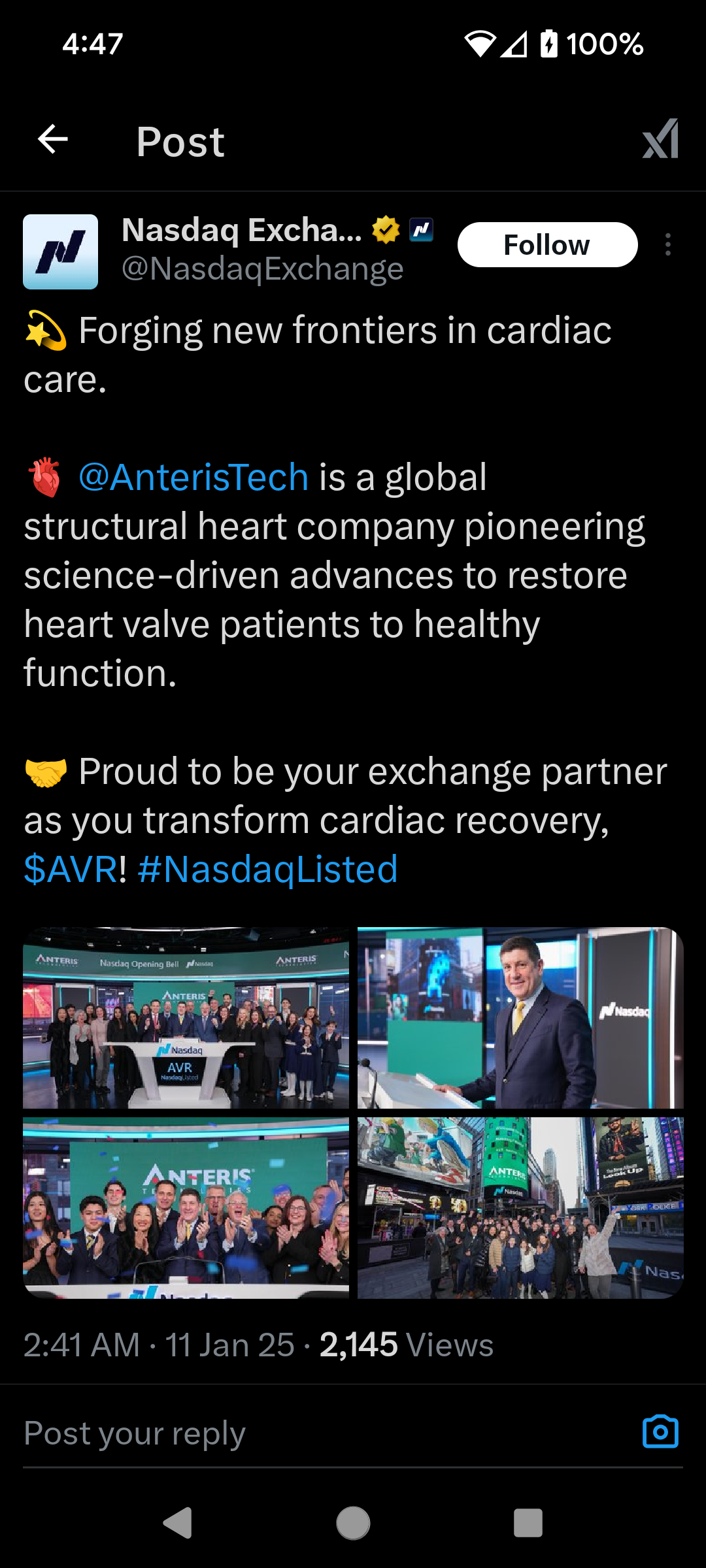
Task: View the Nasdaq Opening Bell group photo
Action: pos(186,1018)
